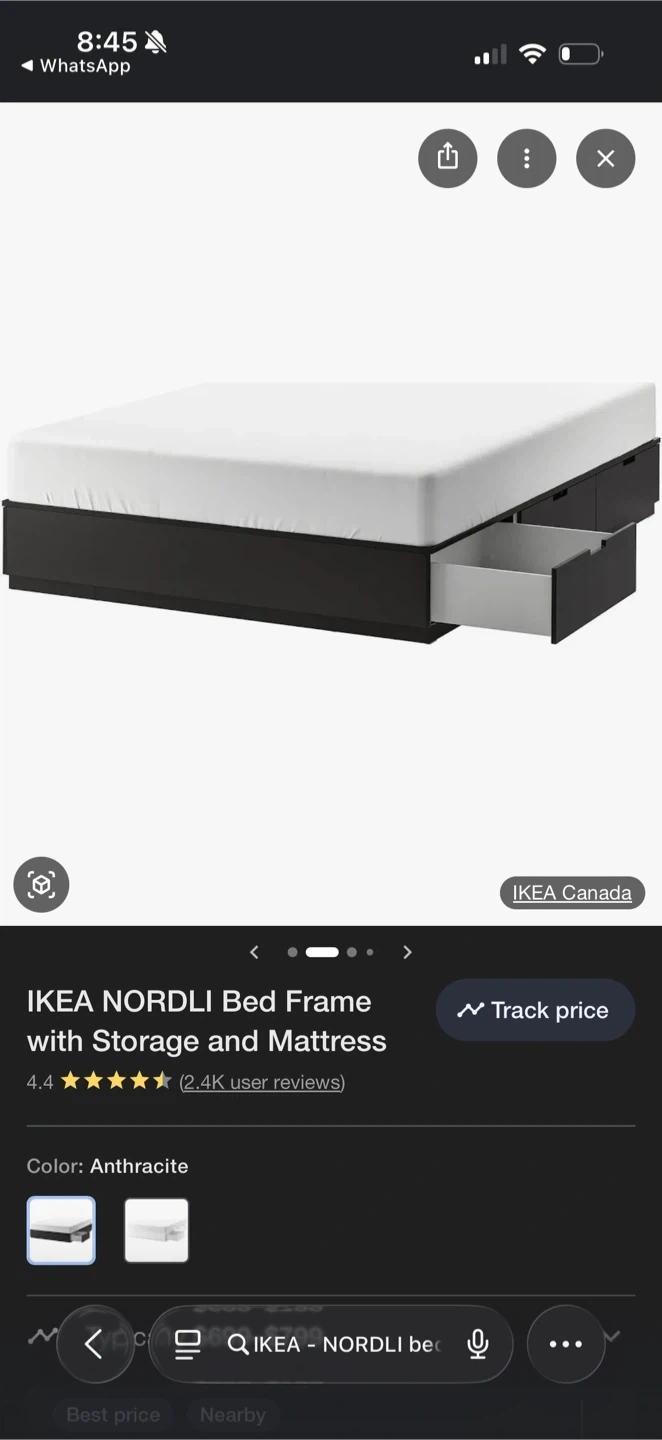The height and width of the screenshot is (1440, 662).
Task: Read the 2.4K user reviews
Action: [262, 1082]
